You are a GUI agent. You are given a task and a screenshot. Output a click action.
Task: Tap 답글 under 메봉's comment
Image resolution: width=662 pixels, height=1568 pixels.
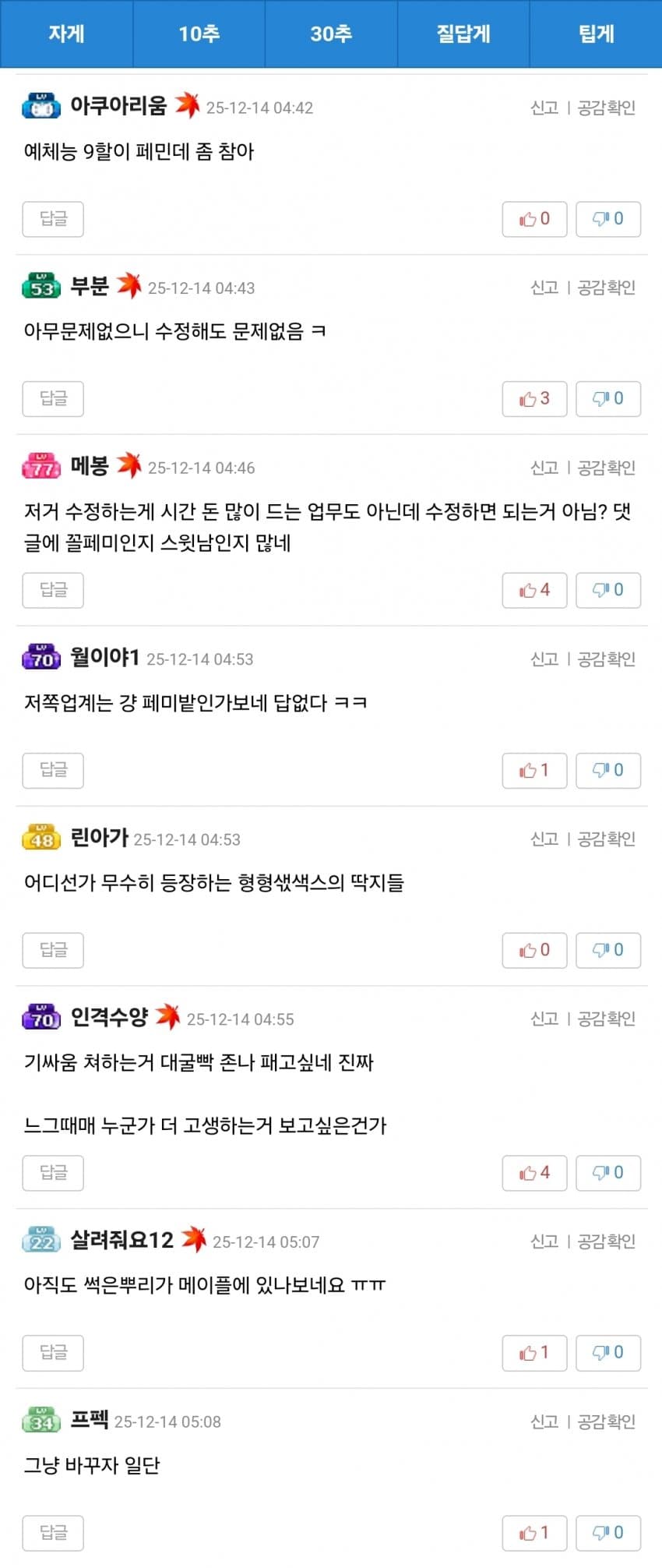pyautogui.click(x=53, y=590)
